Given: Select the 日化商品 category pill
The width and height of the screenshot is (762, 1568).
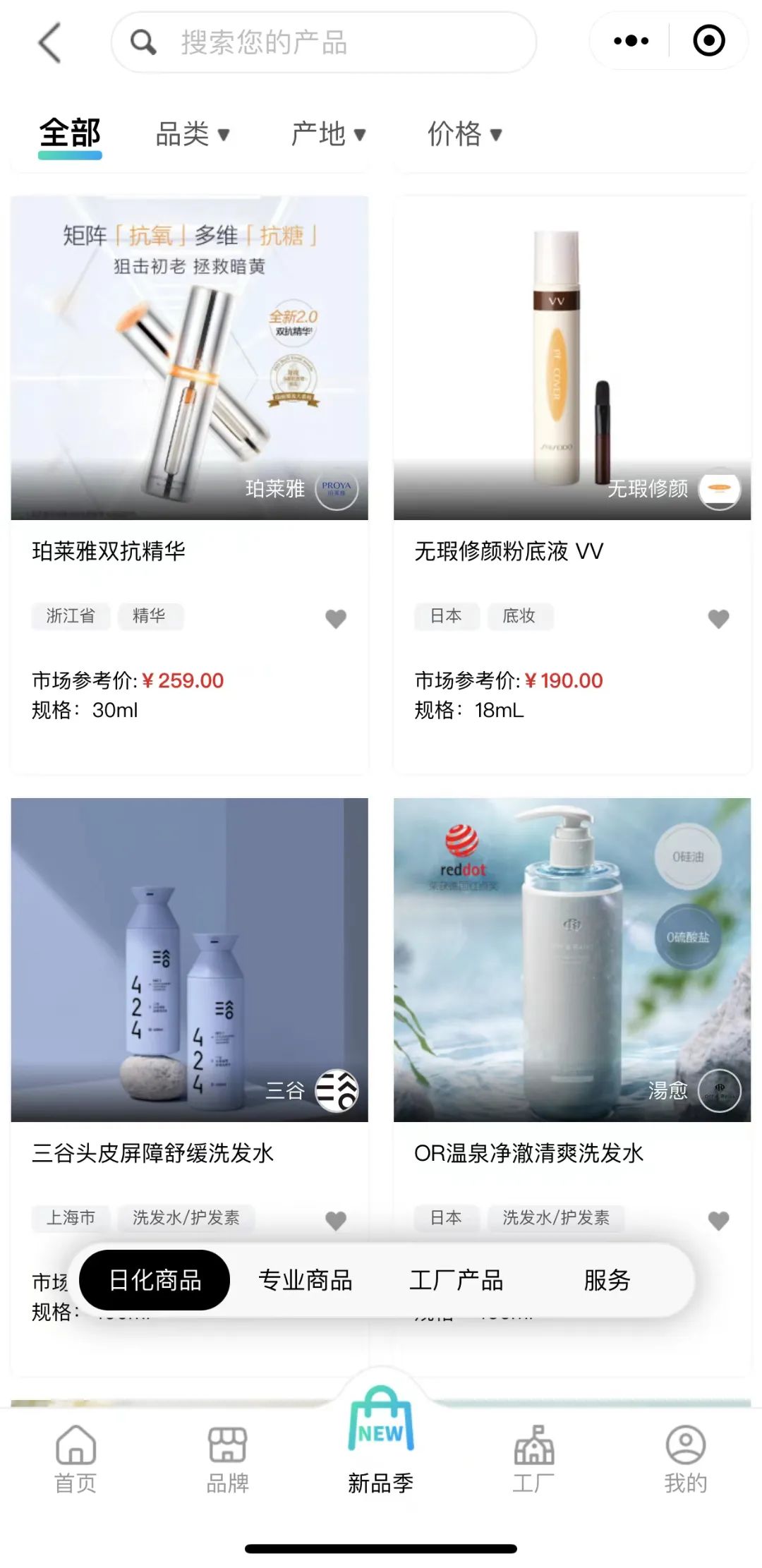Looking at the screenshot, I should tap(154, 1281).
